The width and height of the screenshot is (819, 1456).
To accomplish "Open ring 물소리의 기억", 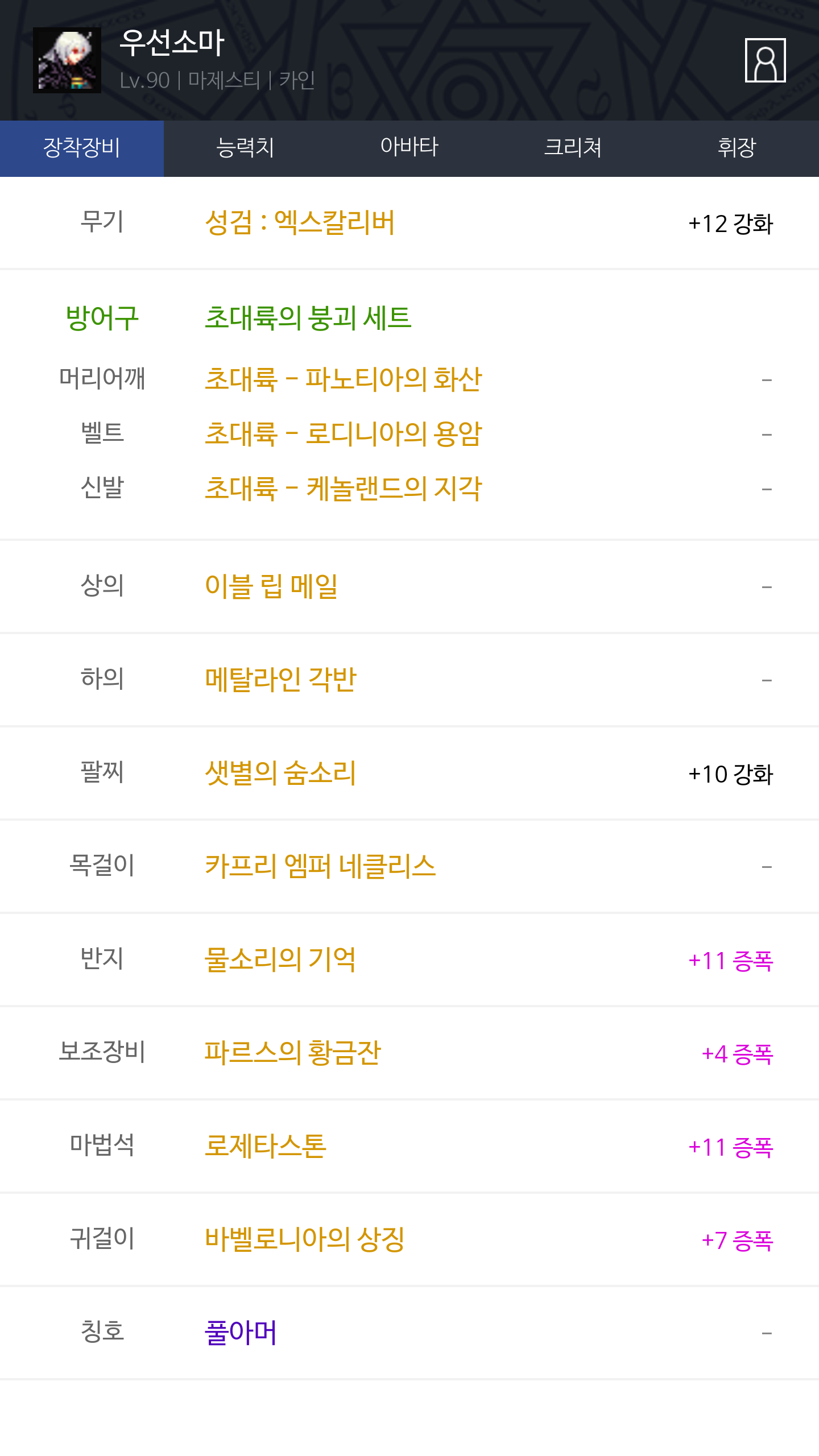I will pyautogui.click(x=280, y=959).
